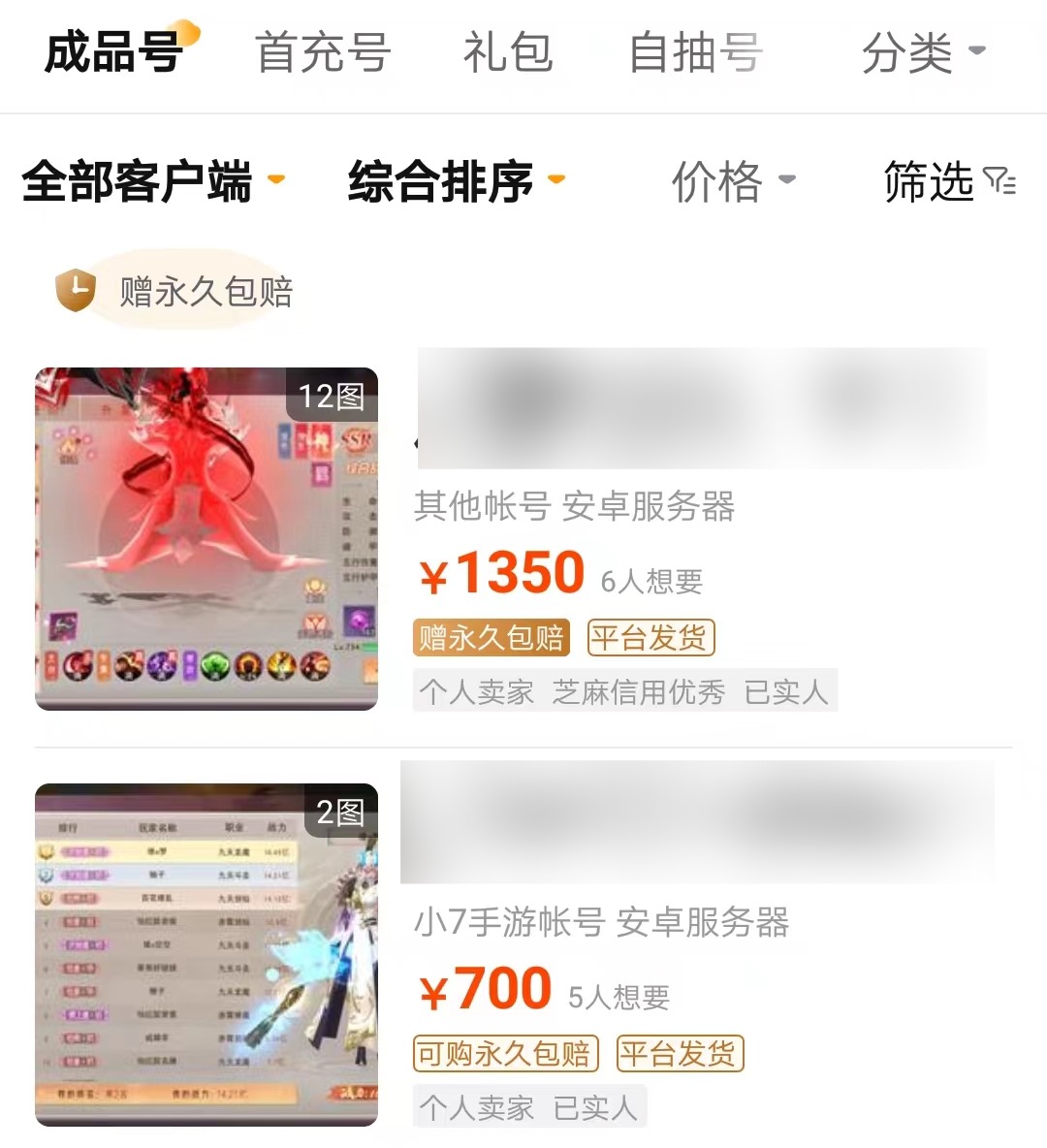Expand the 分类 dropdown
The image size is (1047, 1148).
click(x=922, y=53)
